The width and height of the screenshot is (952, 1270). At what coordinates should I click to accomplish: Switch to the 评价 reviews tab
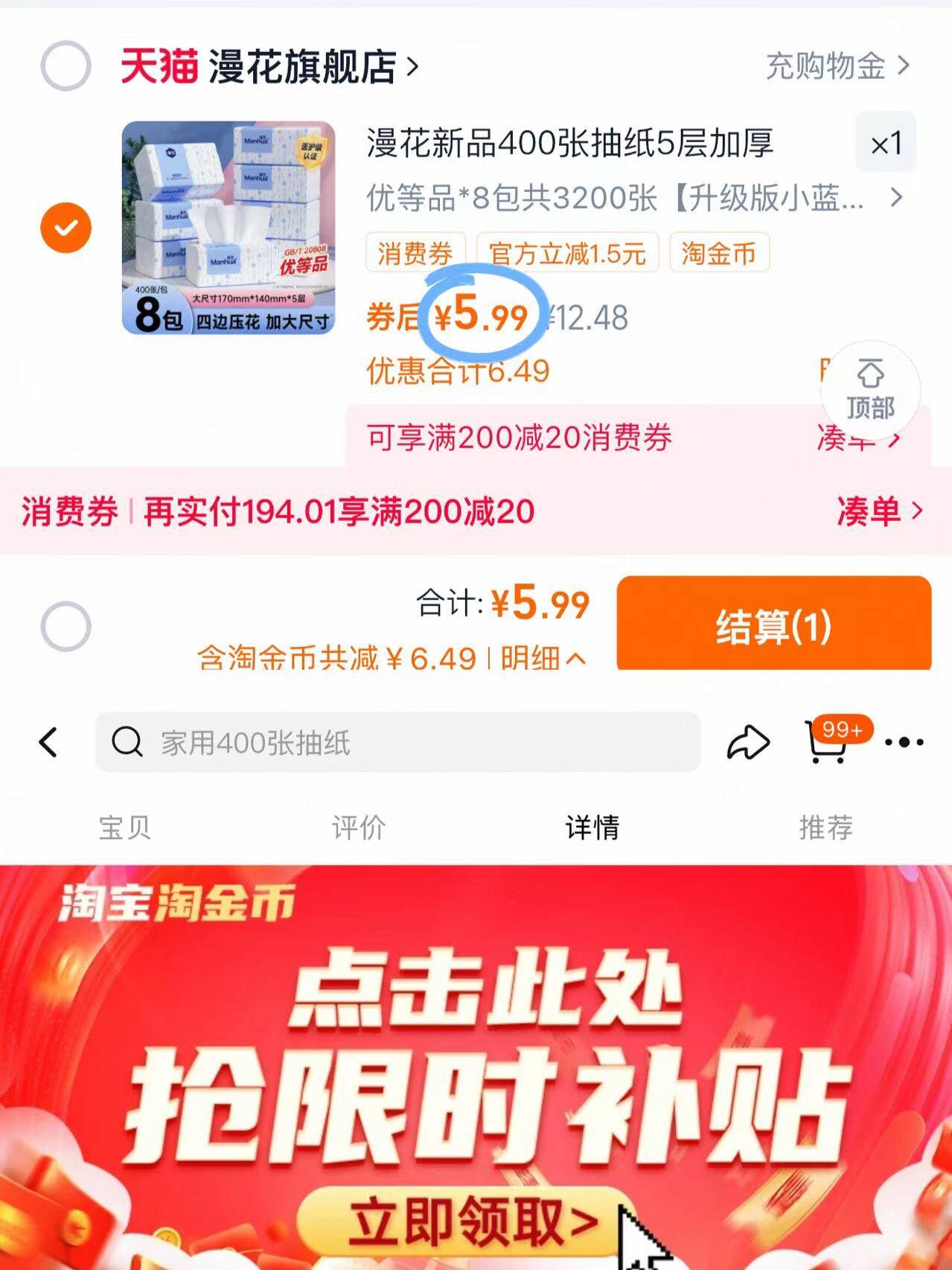coord(357,826)
